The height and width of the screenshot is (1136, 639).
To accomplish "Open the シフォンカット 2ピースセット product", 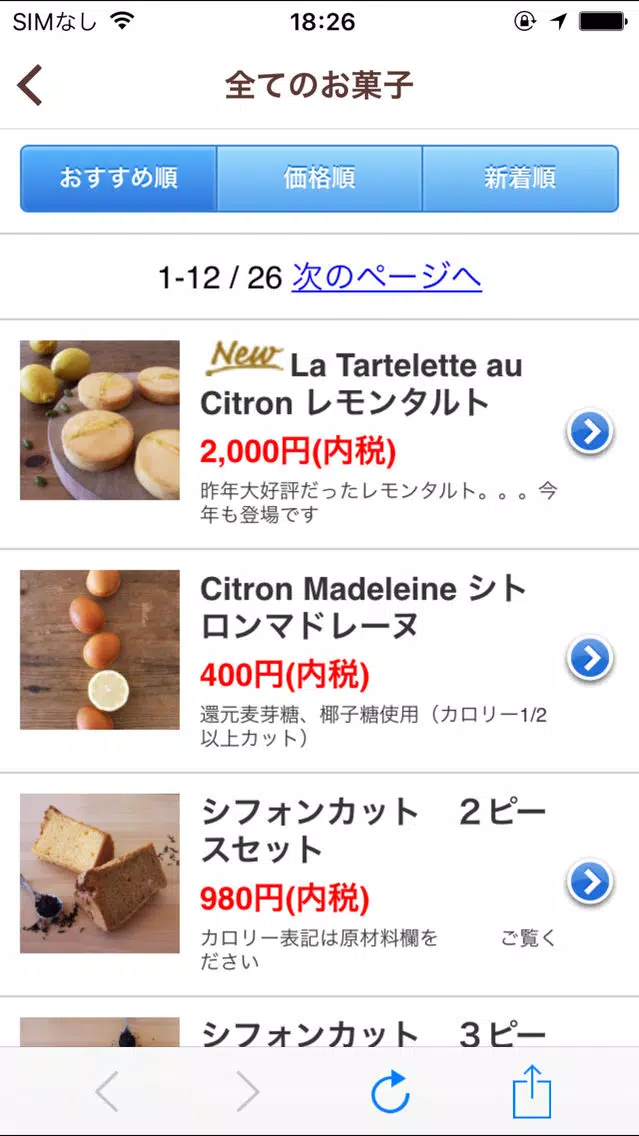I will pos(320,884).
